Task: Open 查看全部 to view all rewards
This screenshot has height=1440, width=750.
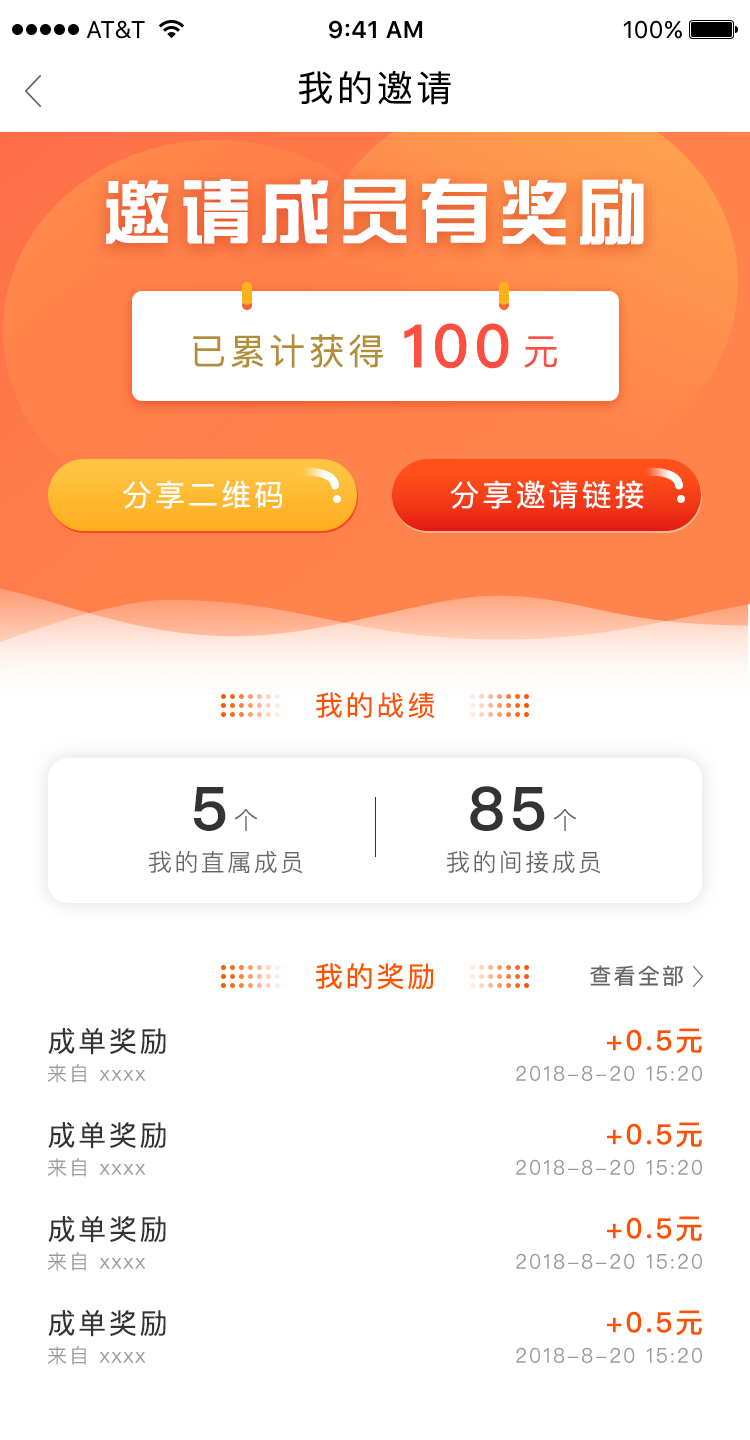Action: (647, 976)
